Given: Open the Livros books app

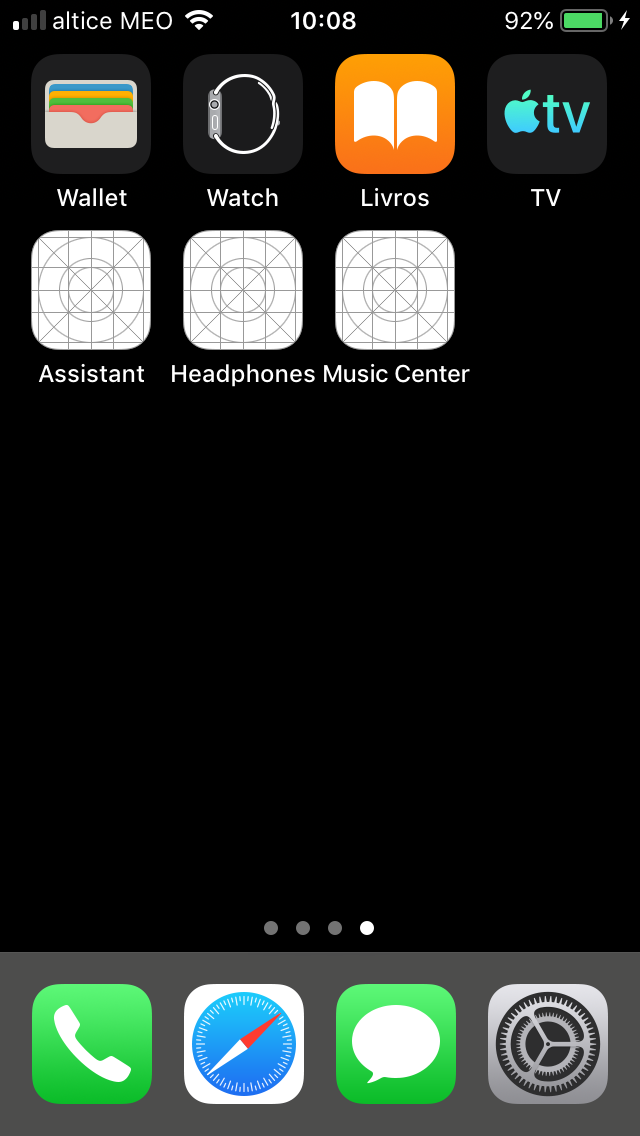Looking at the screenshot, I should (x=395, y=114).
